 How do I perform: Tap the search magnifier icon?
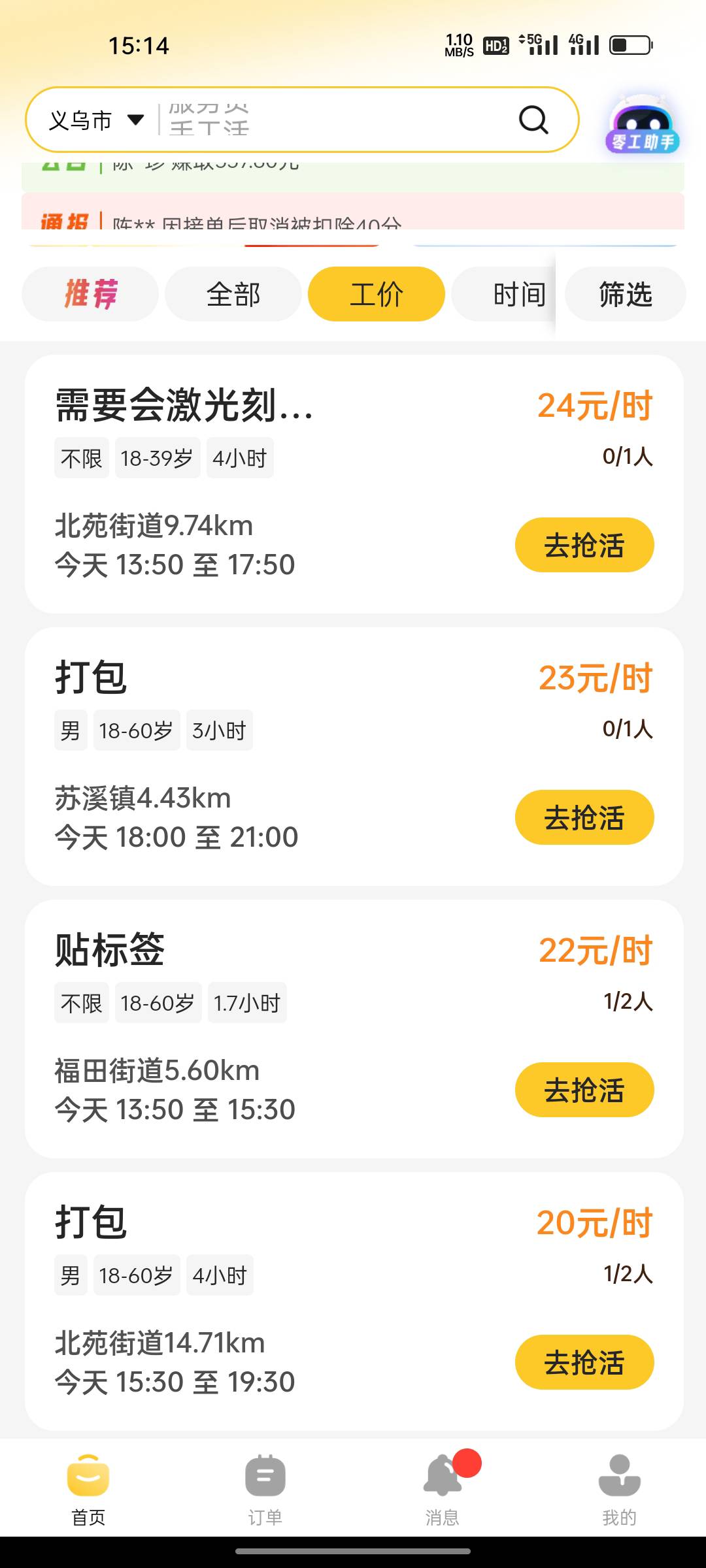click(533, 120)
